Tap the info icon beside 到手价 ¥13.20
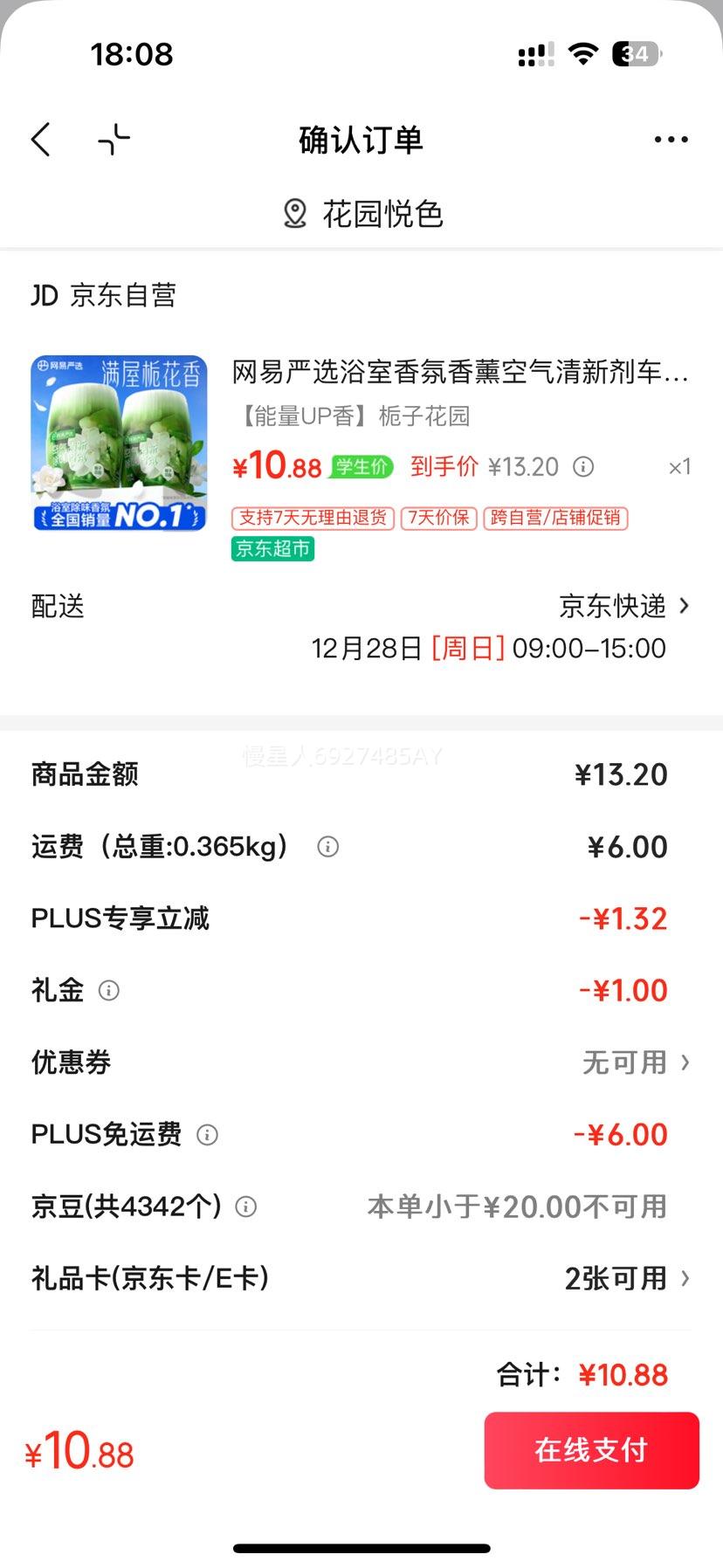The height and width of the screenshot is (1568, 723). pyautogui.click(x=582, y=467)
